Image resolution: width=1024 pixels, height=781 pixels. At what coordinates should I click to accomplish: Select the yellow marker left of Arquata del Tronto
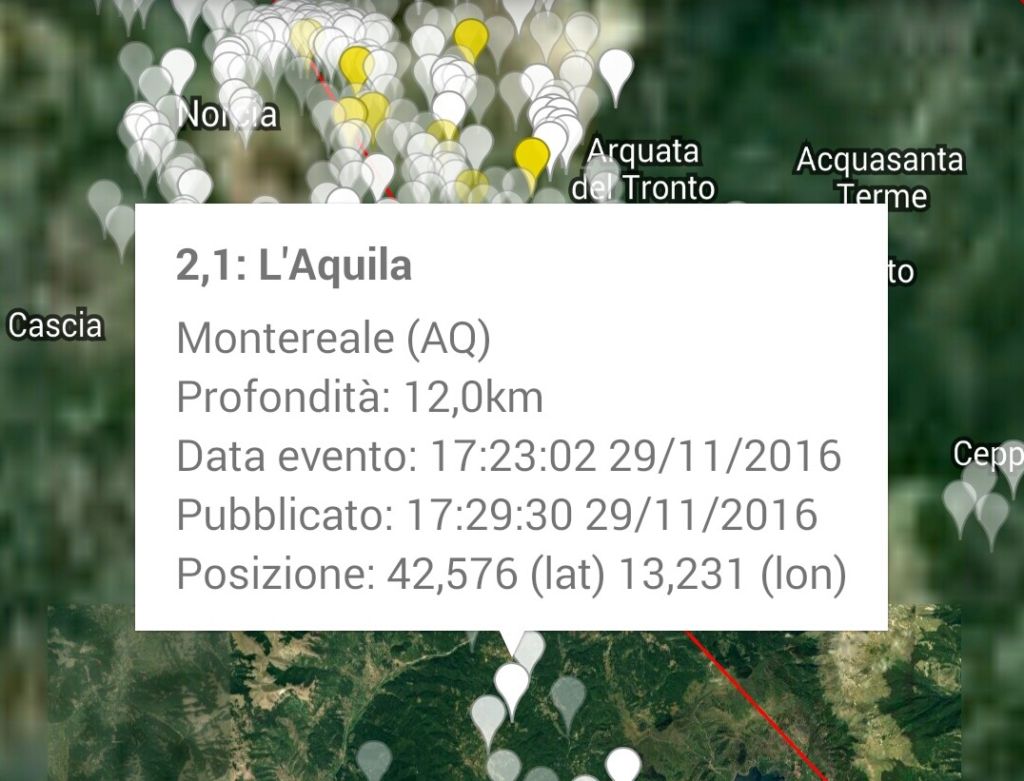tap(532, 155)
